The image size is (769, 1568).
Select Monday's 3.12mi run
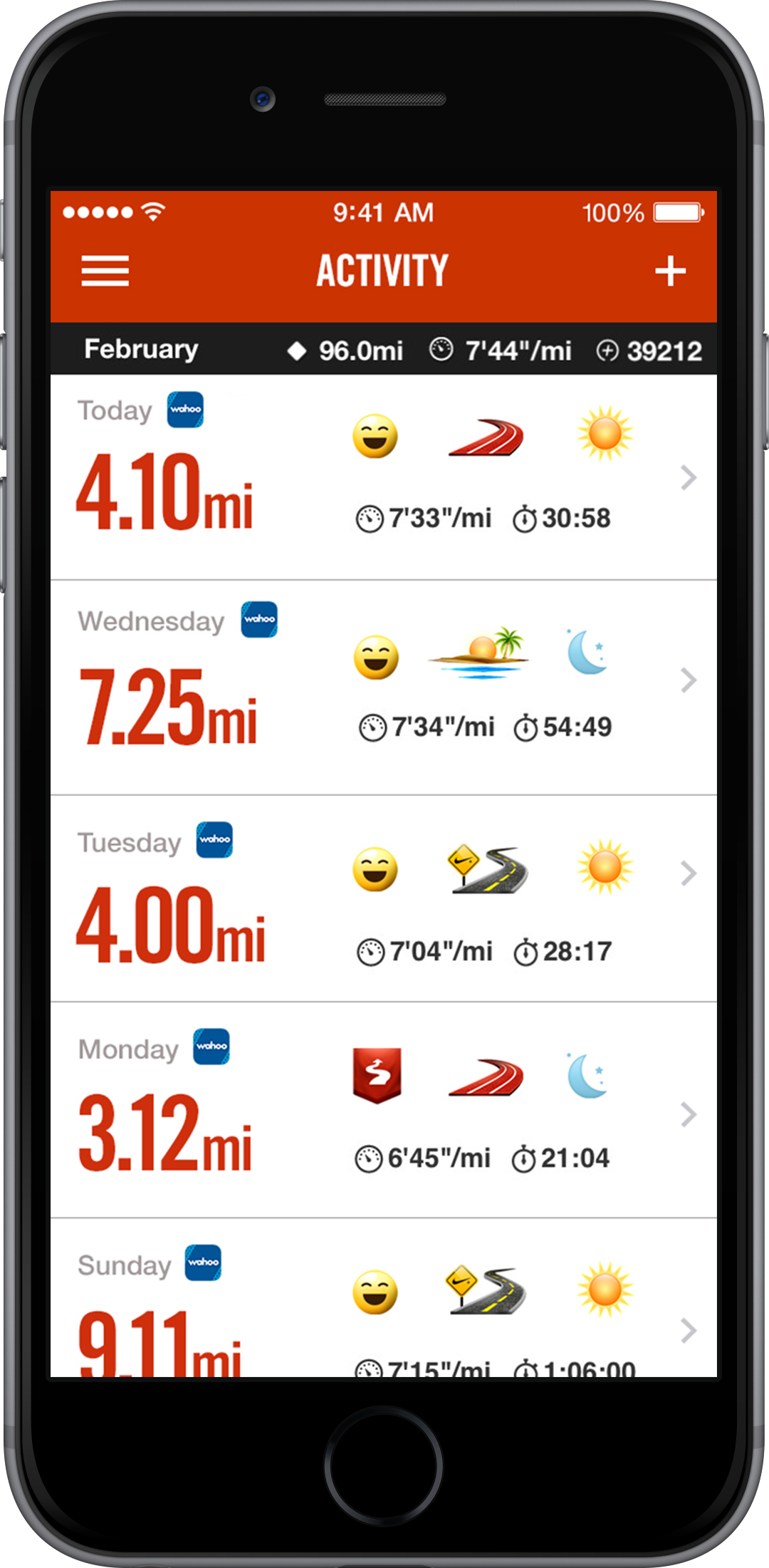384,1111
